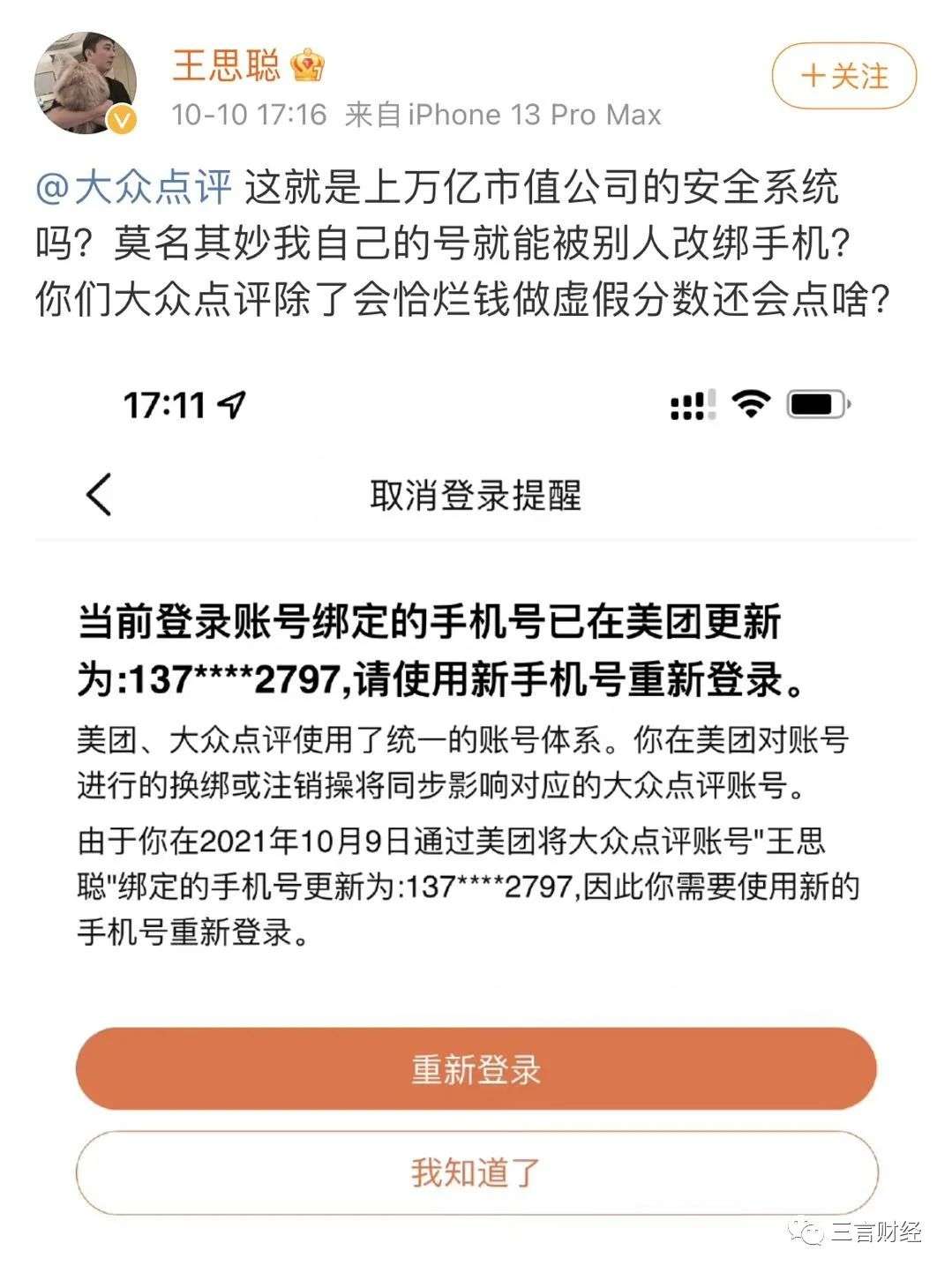
Task: Open the @大众点评 mention
Action: pyautogui.click(x=134, y=188)
